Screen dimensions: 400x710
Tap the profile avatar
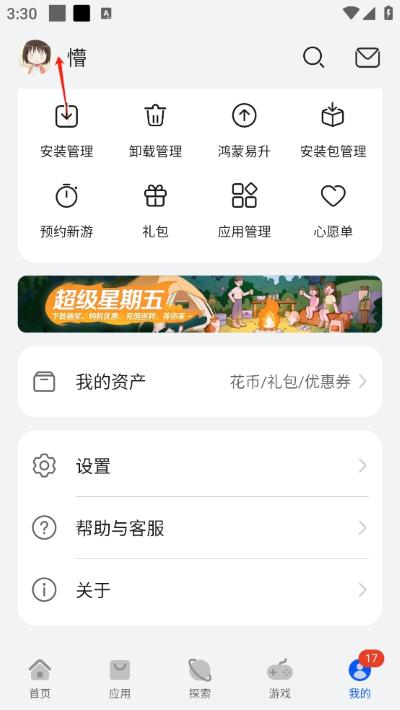click(x=36, y=57)
